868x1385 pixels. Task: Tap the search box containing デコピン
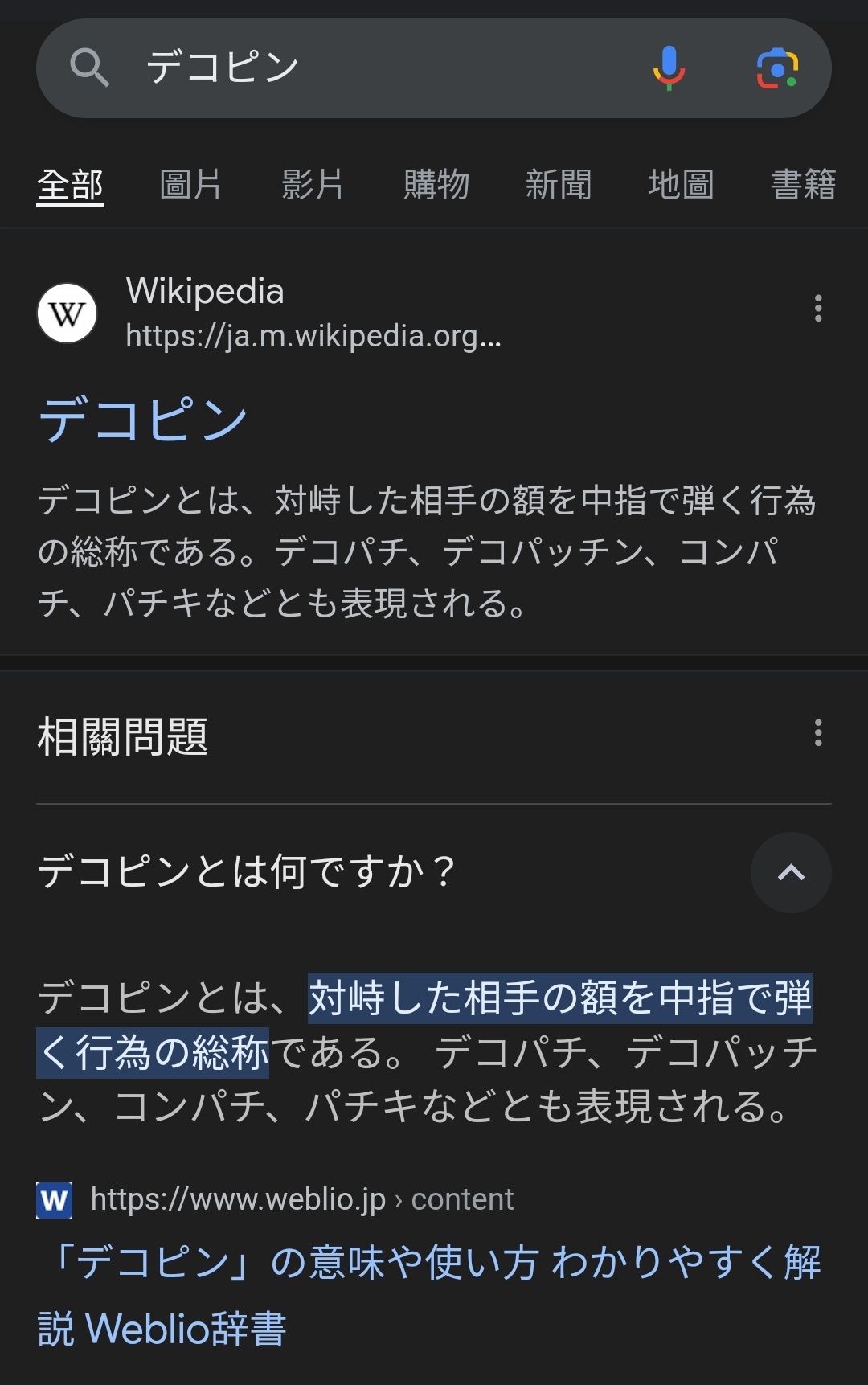tap(362, 68)
